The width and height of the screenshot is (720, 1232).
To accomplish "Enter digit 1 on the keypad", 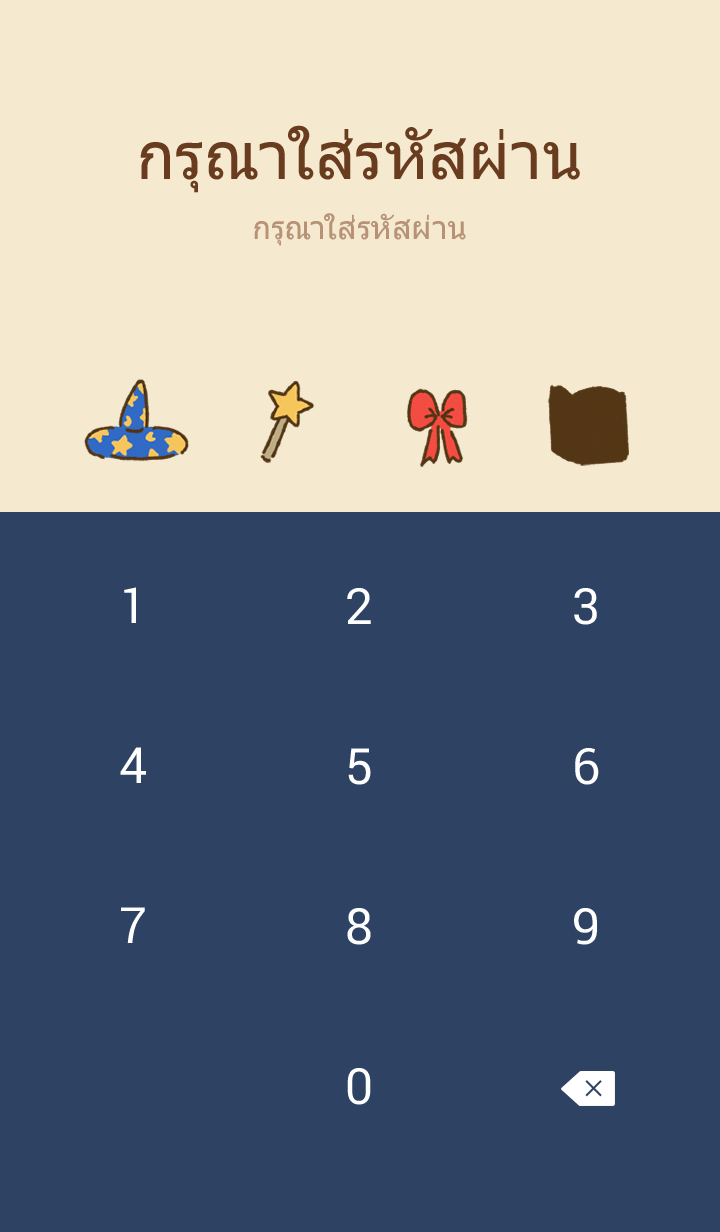I will pos(132,607).
